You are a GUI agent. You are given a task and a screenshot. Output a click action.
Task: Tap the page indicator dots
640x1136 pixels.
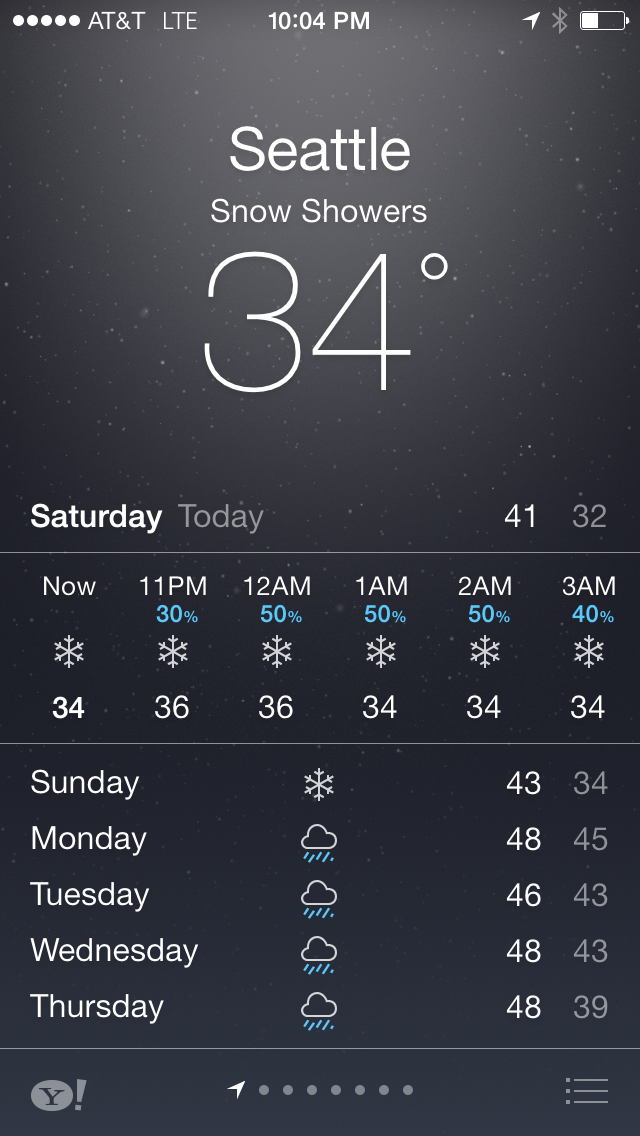(322, 1090)
